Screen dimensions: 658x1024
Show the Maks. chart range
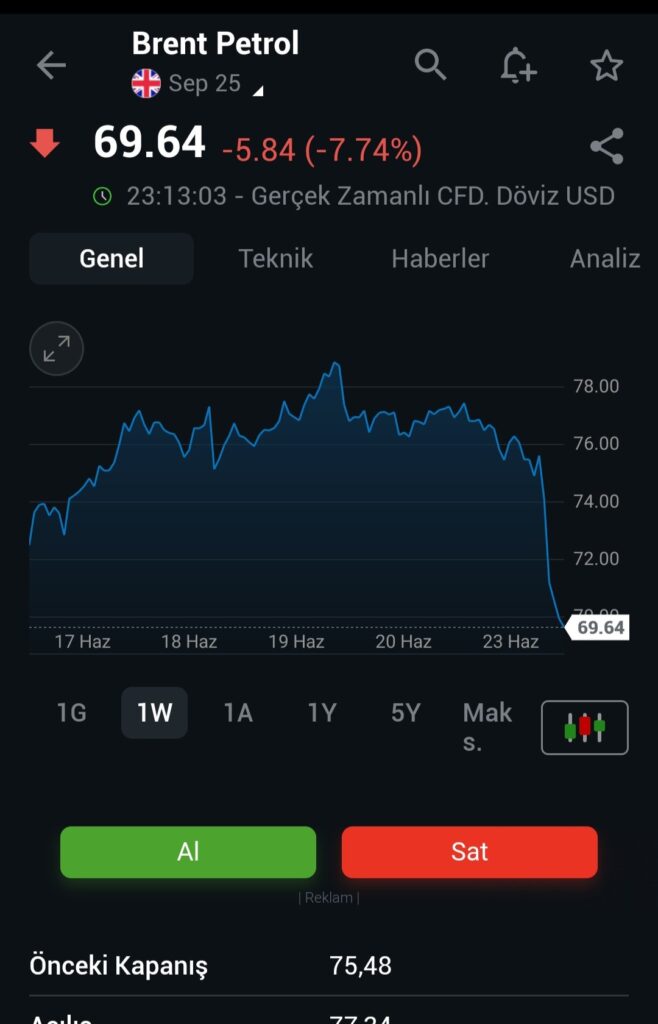[x=487, y=727]
